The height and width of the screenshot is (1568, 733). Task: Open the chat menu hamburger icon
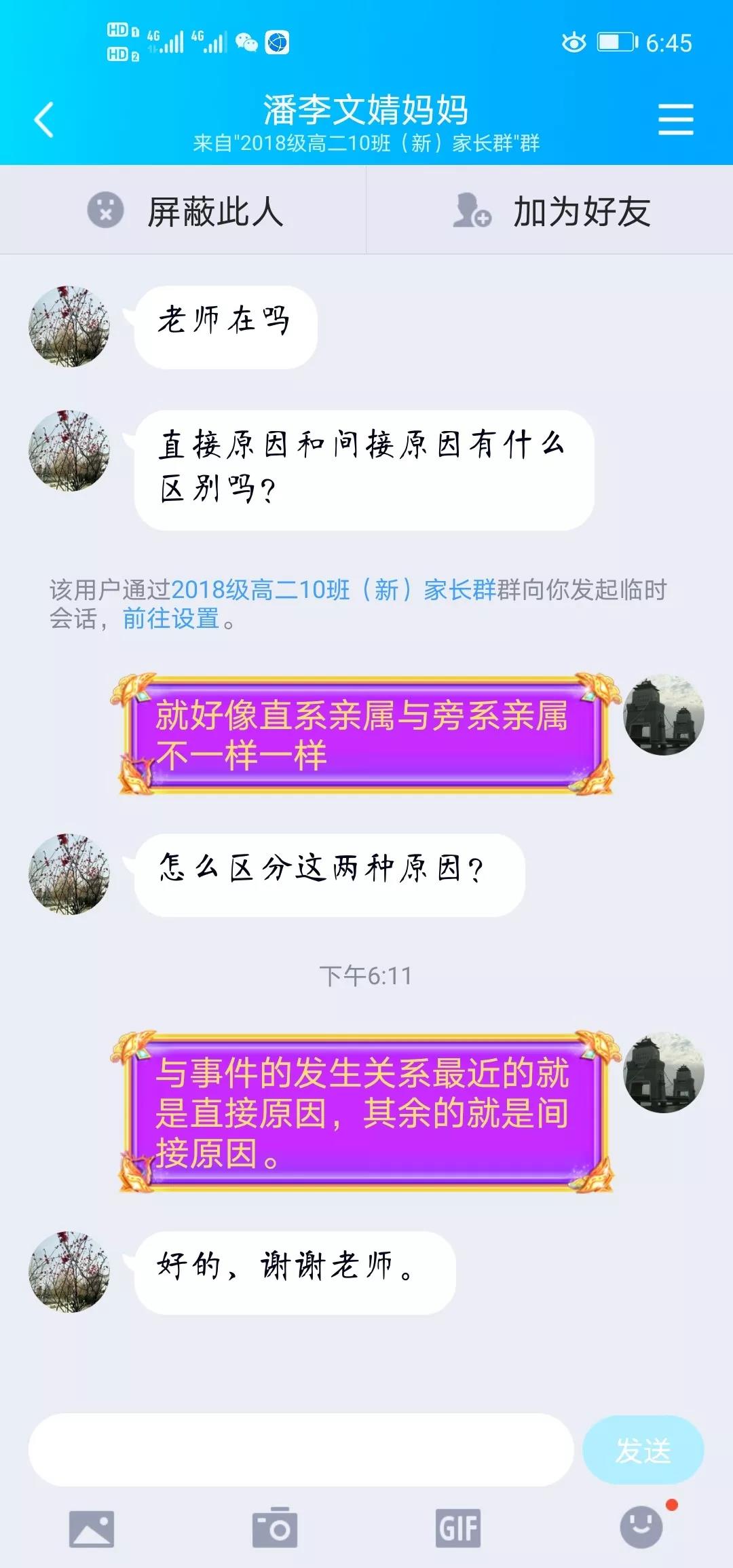(675, 120)
